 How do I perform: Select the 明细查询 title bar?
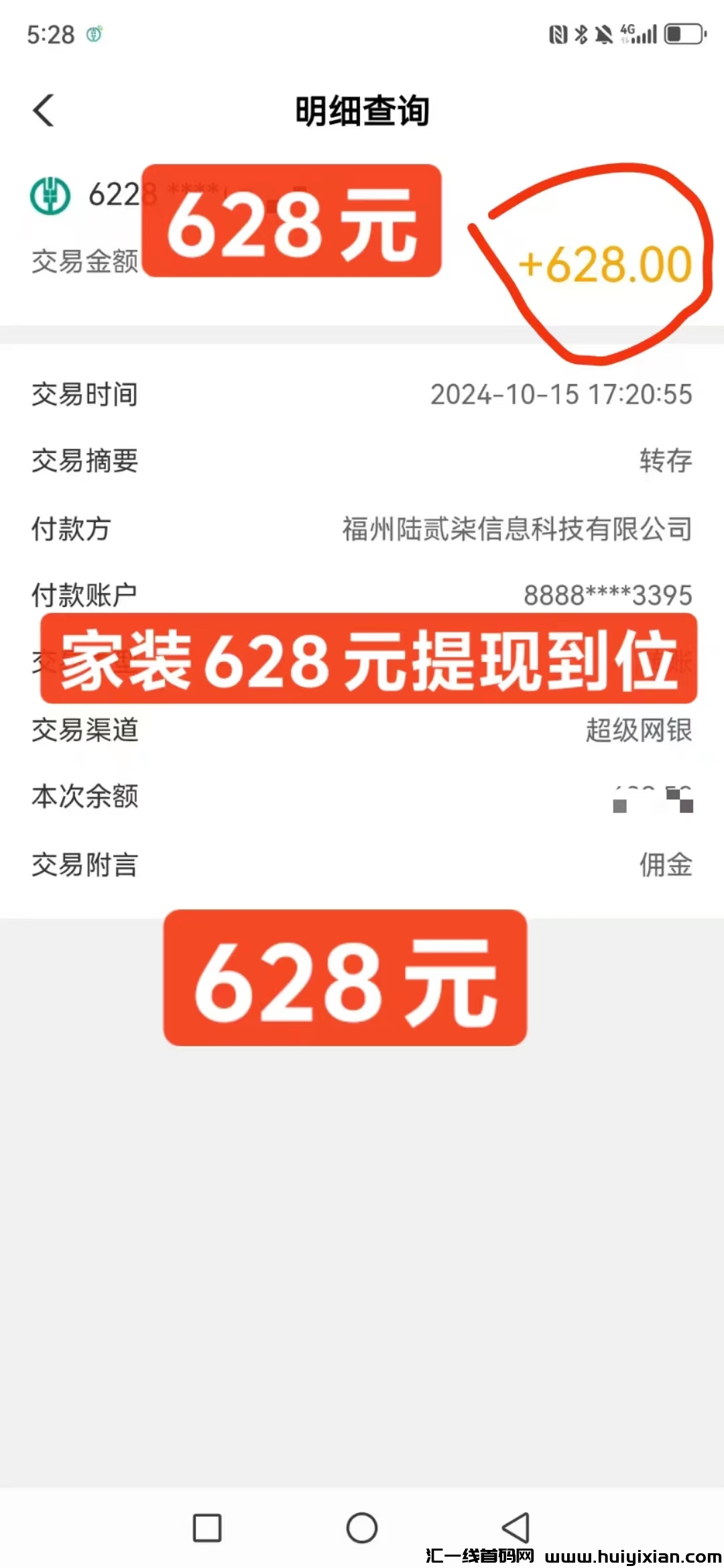point(362,112)
